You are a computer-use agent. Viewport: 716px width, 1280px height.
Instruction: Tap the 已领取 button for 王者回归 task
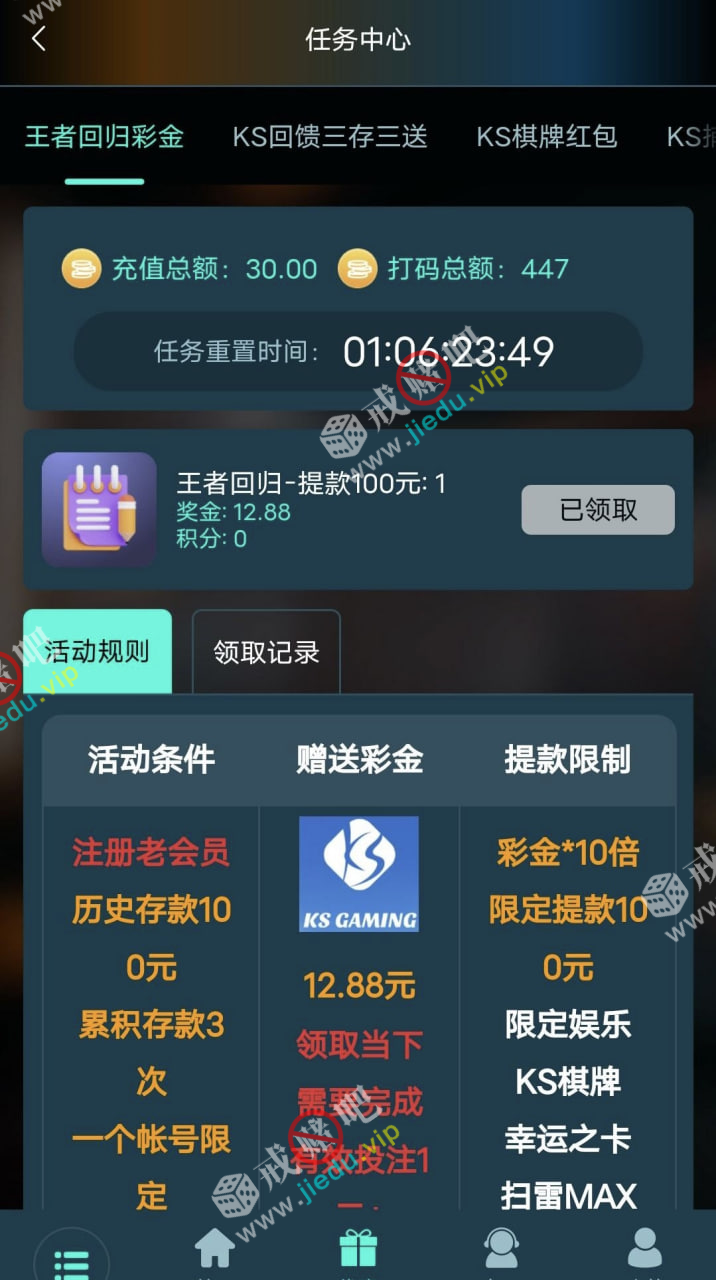coord(597,510)
